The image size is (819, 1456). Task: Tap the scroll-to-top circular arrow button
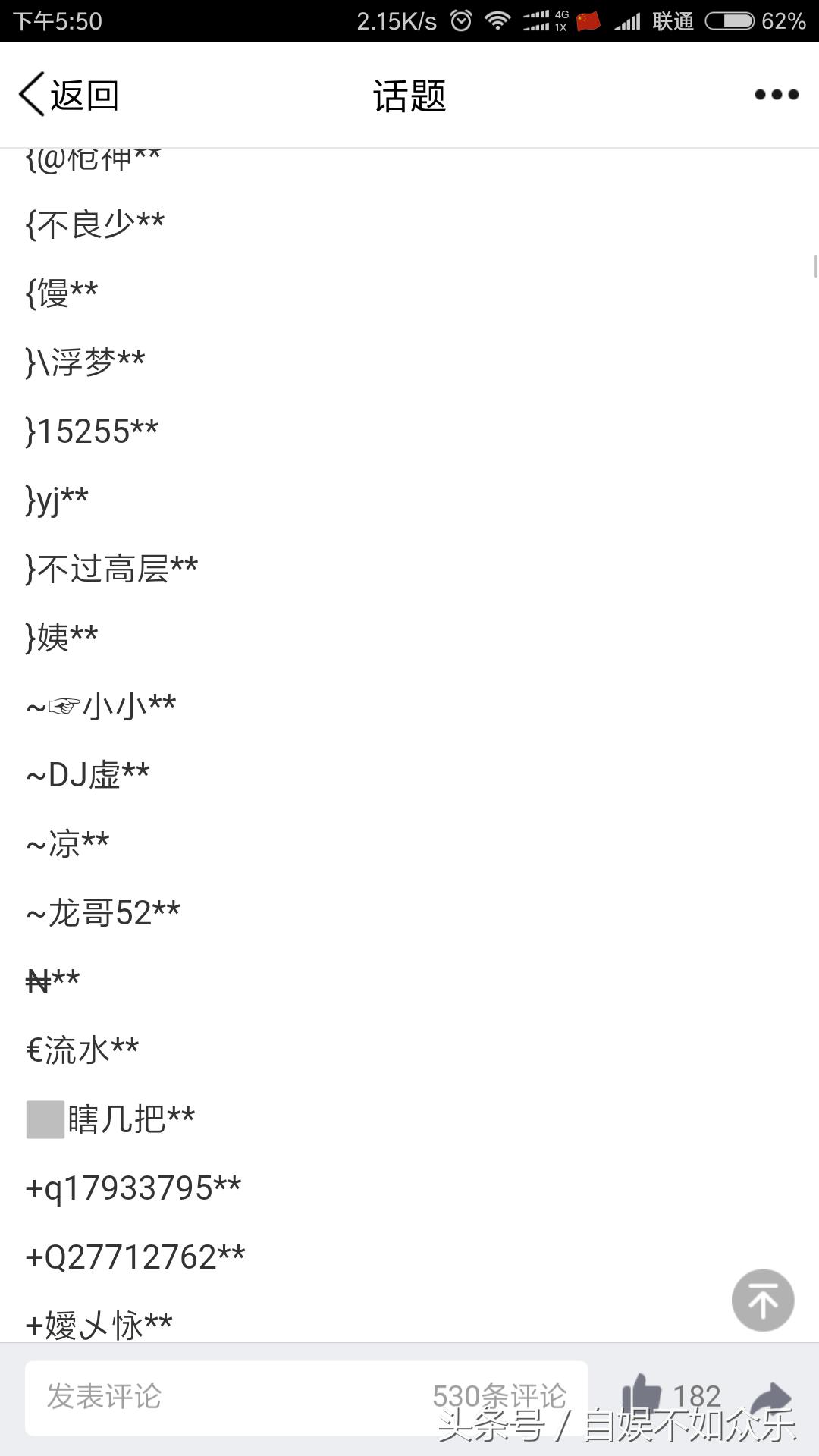tap(762, 1300)
